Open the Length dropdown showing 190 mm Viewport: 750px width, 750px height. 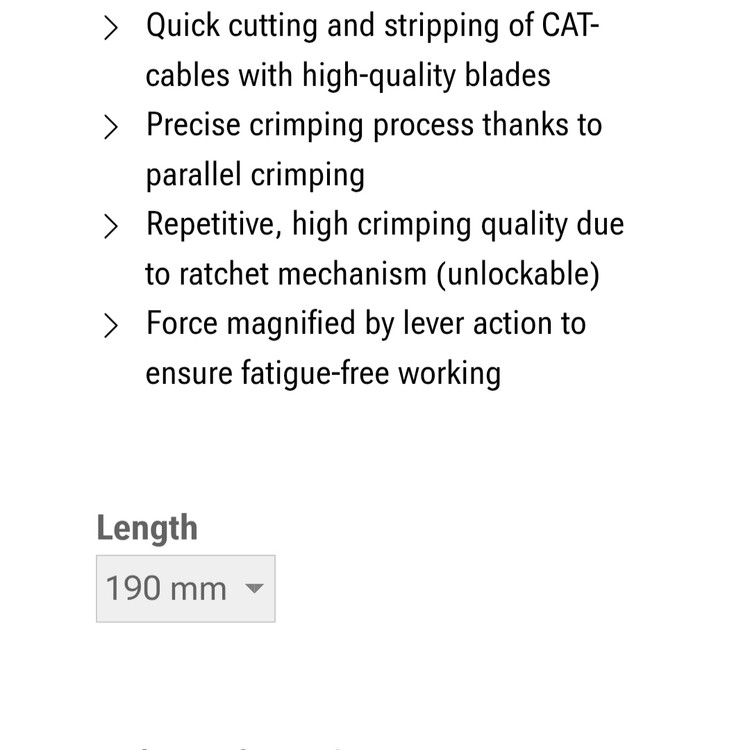coord(185,589)
